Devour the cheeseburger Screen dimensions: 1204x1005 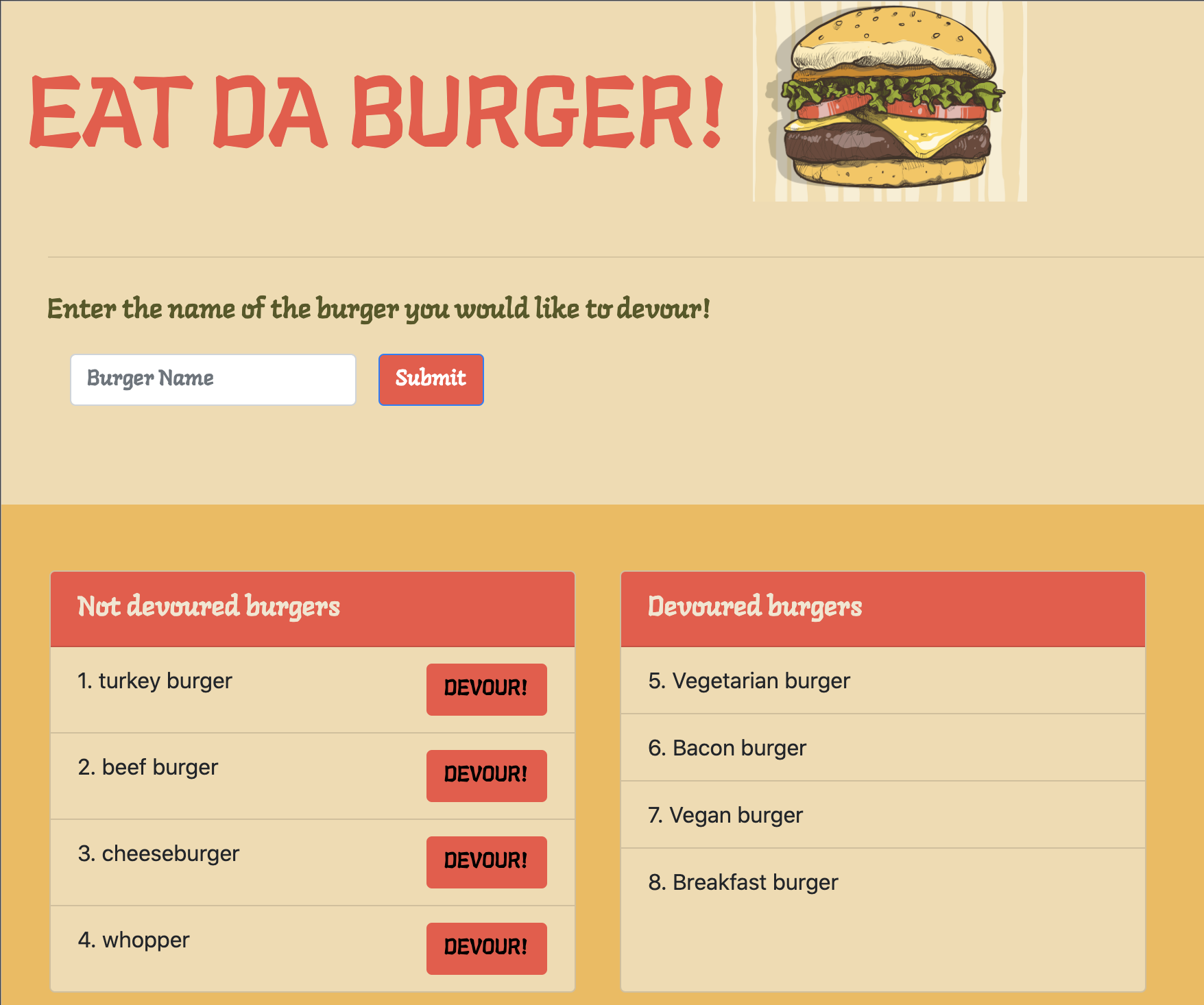tap(486, 862)
